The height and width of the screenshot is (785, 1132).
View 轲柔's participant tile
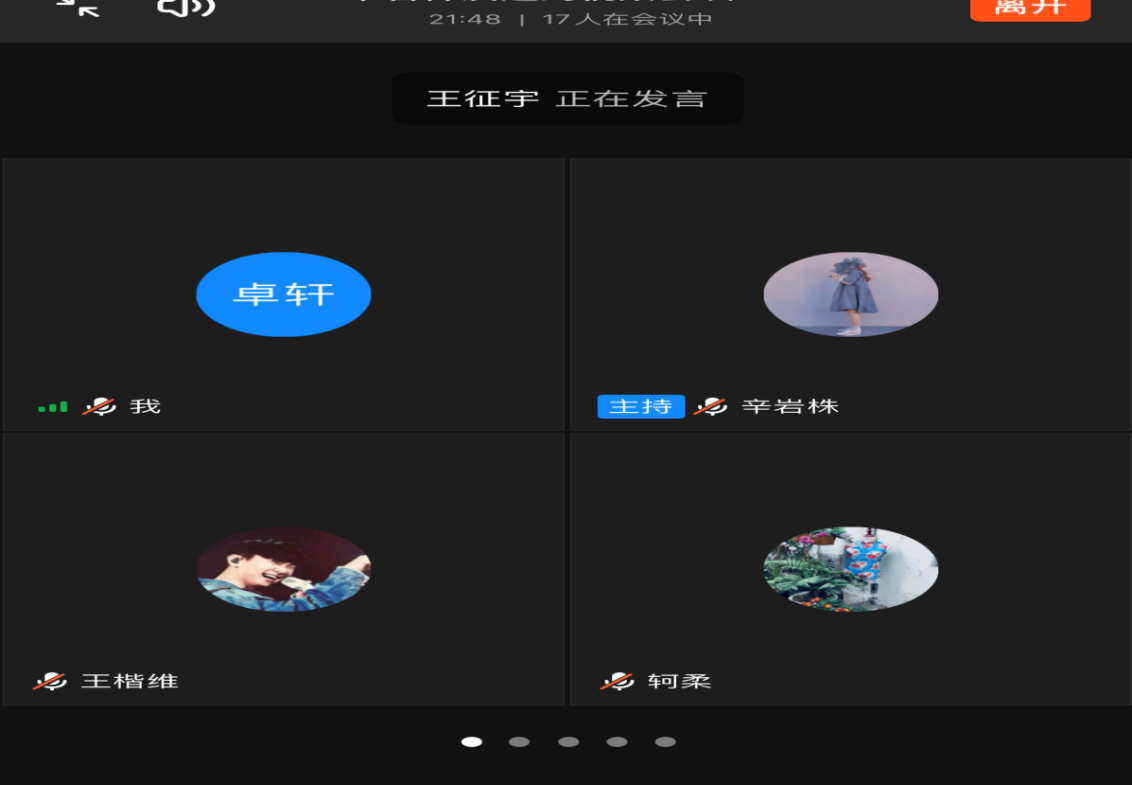click(x=850, y=569)
